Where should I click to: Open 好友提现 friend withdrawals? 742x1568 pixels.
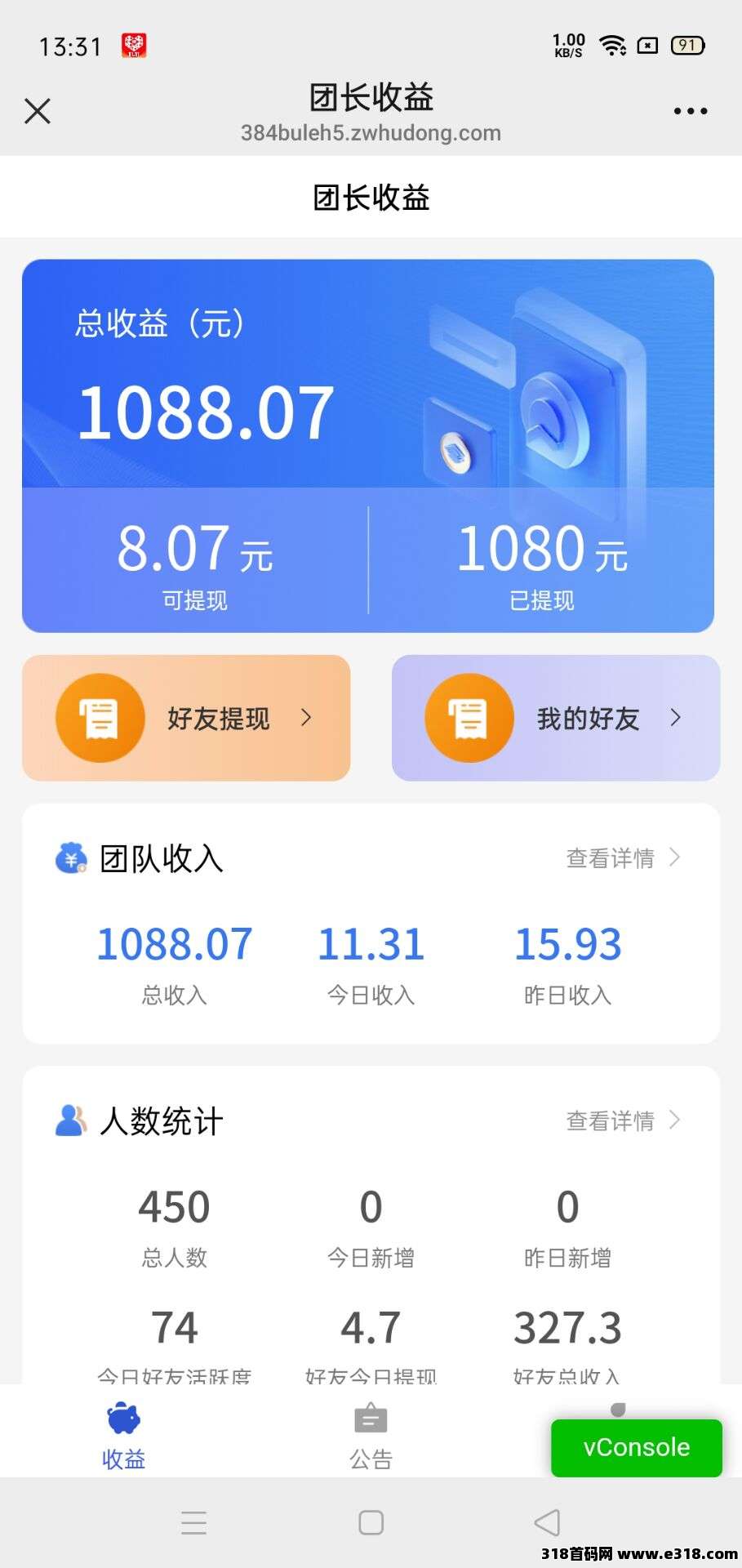click(x=186, y=718)
